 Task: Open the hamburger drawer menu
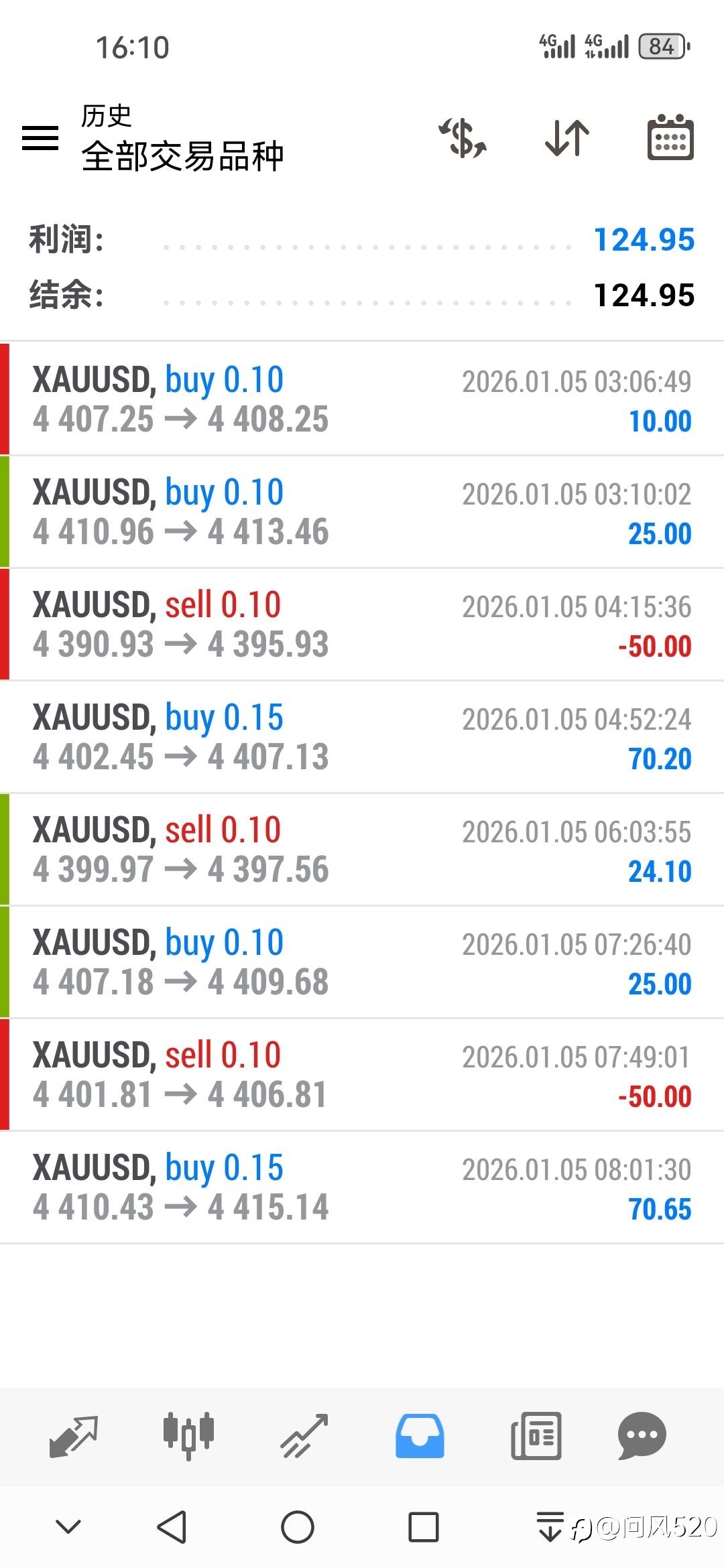coord(40,138)
